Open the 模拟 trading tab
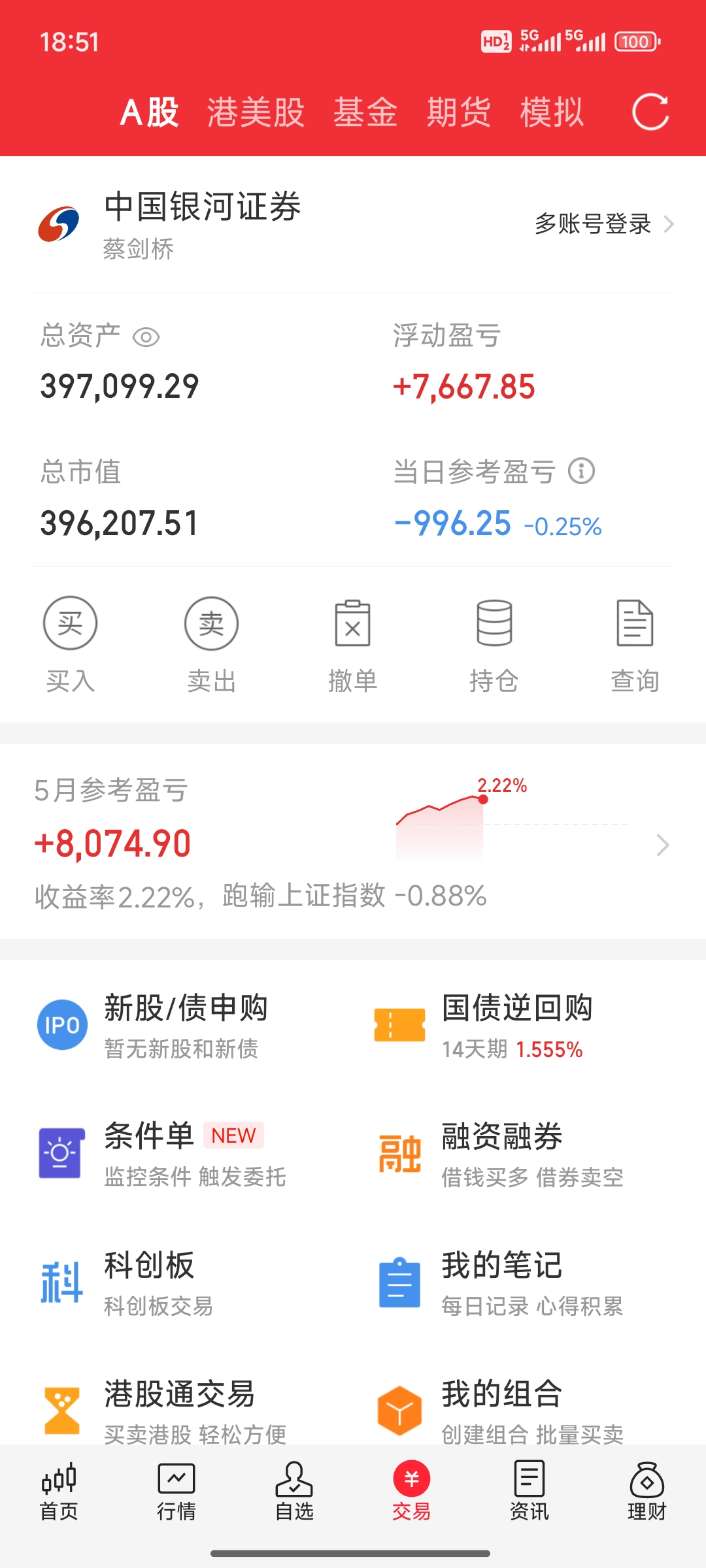This screenshot has height=1568, width=706. pyautogui.click(x=552, y=112)
